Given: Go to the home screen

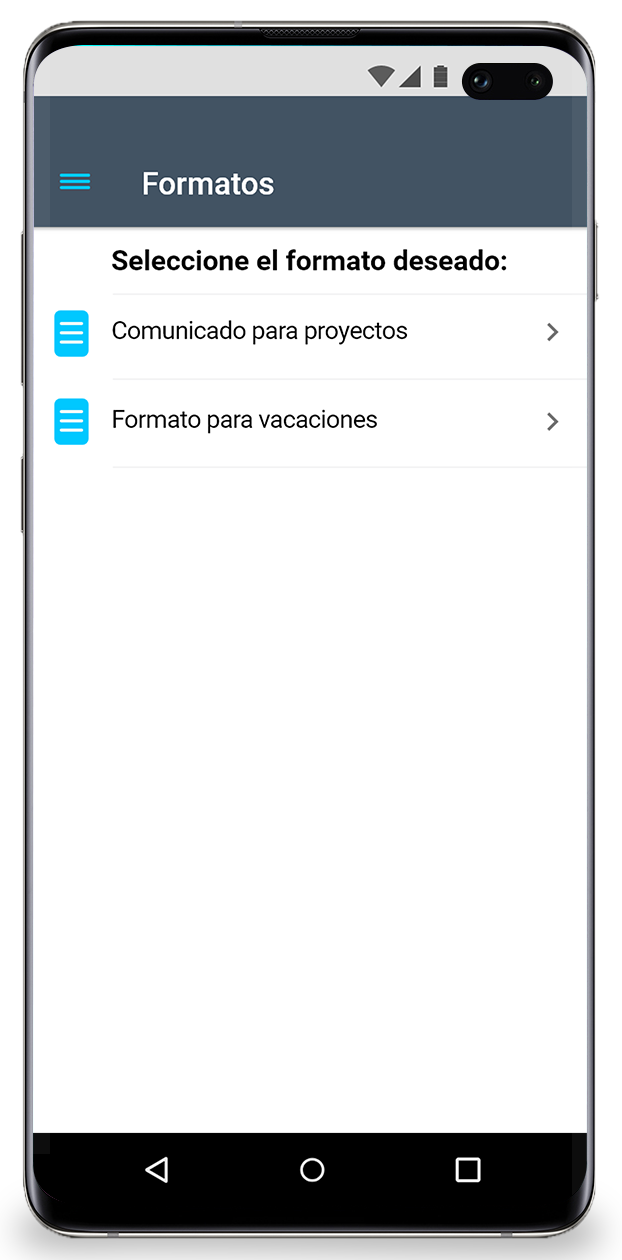Looking at the screenshot, I should [x=312, y=1170].
